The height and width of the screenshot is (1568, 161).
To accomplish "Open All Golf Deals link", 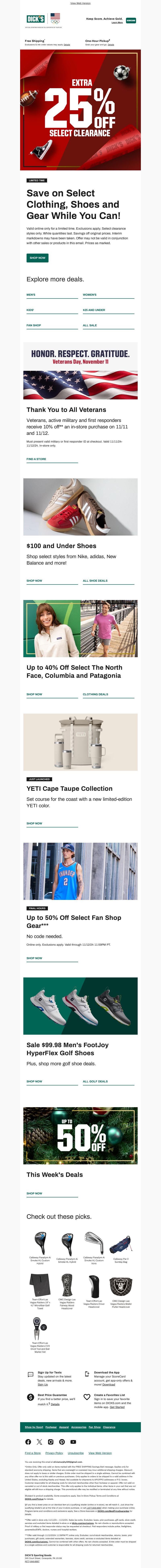I will pos(95,1082).
